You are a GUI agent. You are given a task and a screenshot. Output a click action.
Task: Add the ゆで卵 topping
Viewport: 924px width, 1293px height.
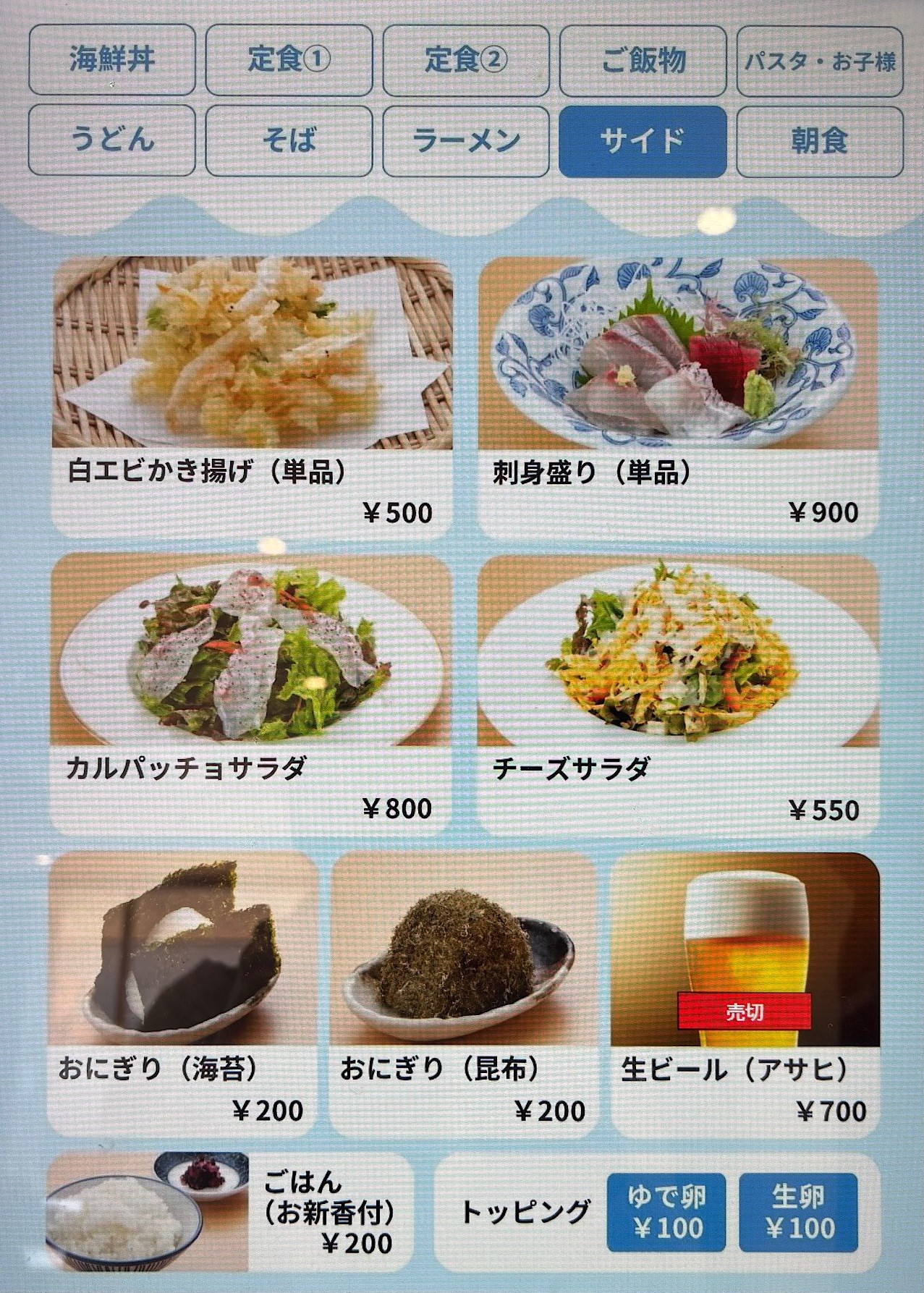[666, 1213]
